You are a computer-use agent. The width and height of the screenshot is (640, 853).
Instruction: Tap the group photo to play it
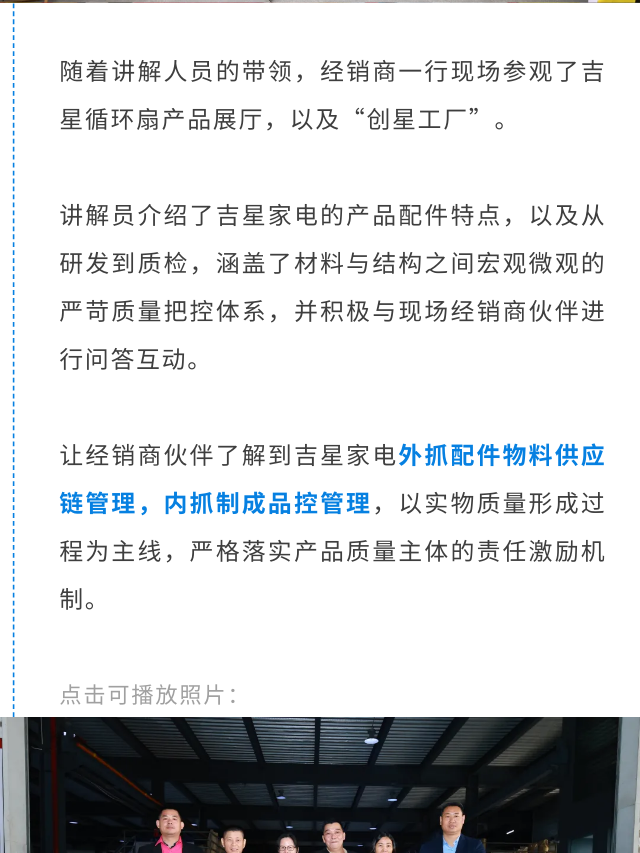click(x=320, y=785)
